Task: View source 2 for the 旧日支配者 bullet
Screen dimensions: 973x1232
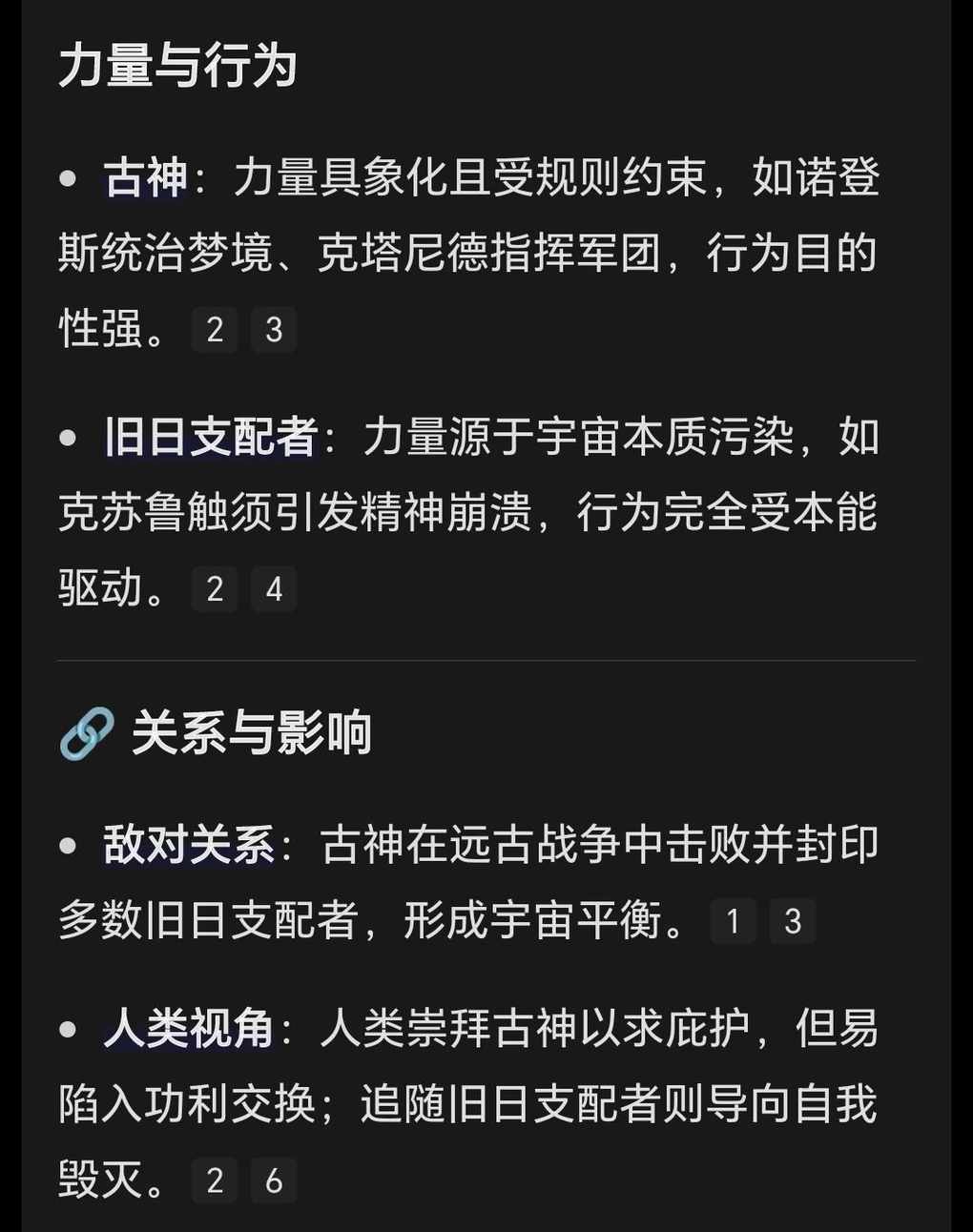Action: tap(215, 589)
